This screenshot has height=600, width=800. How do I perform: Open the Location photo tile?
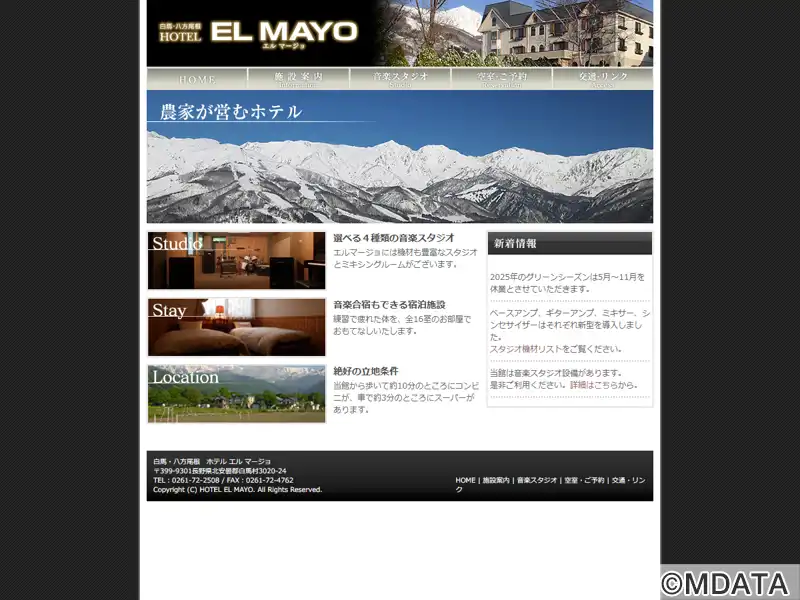tap(237, 393)
